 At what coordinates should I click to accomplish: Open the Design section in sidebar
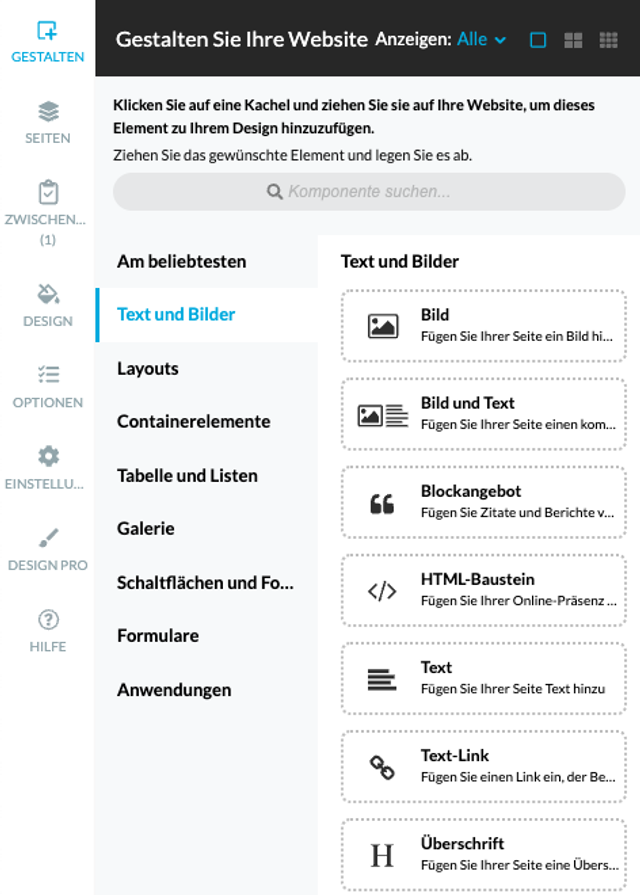click(48, 305)
